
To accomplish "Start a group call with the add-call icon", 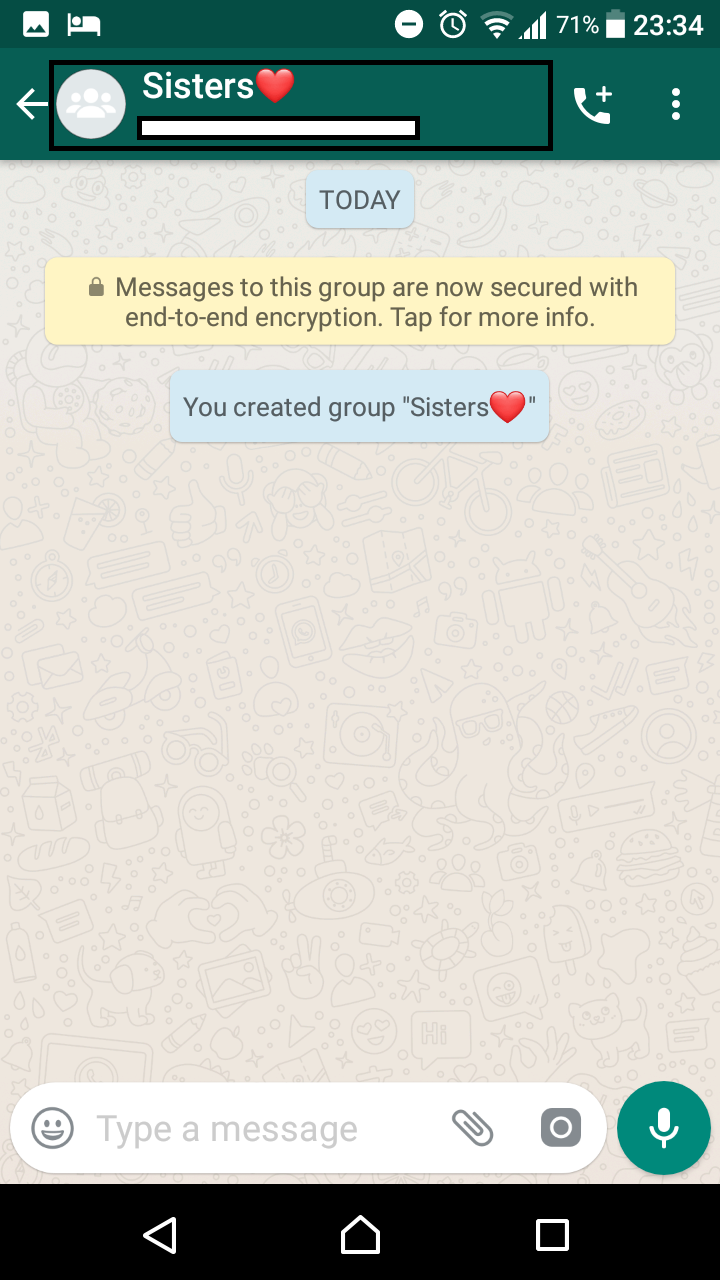I will (593, 103).
